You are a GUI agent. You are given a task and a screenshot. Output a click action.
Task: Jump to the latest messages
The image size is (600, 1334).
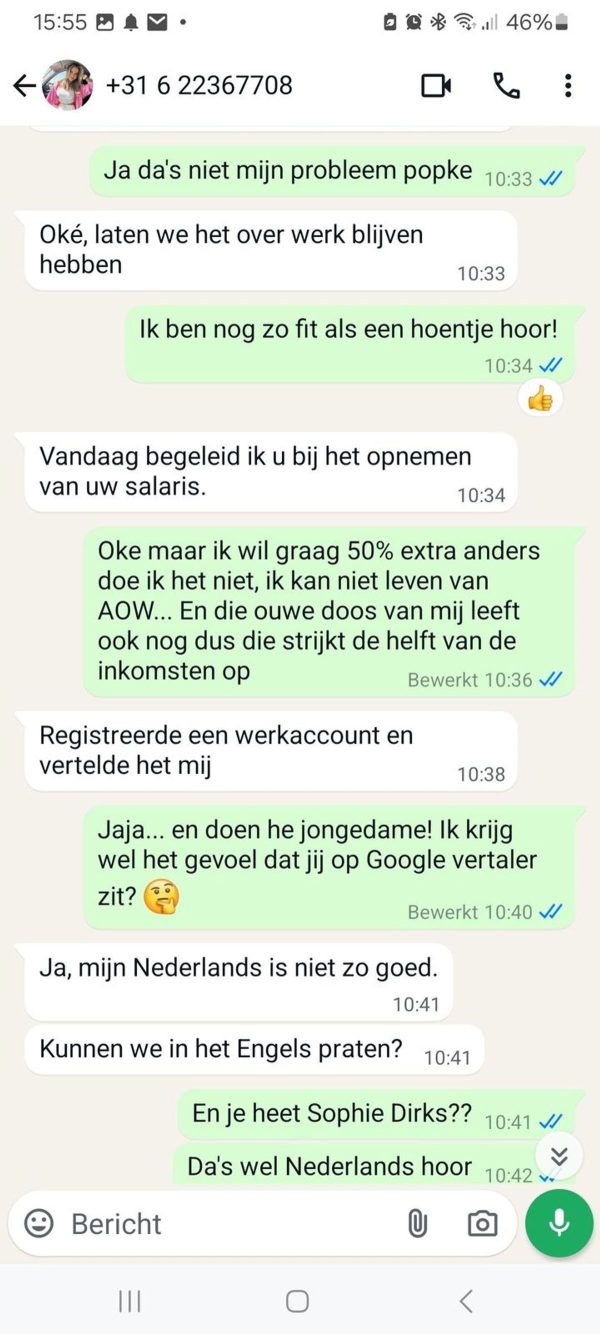click(x=559, y=1157)
